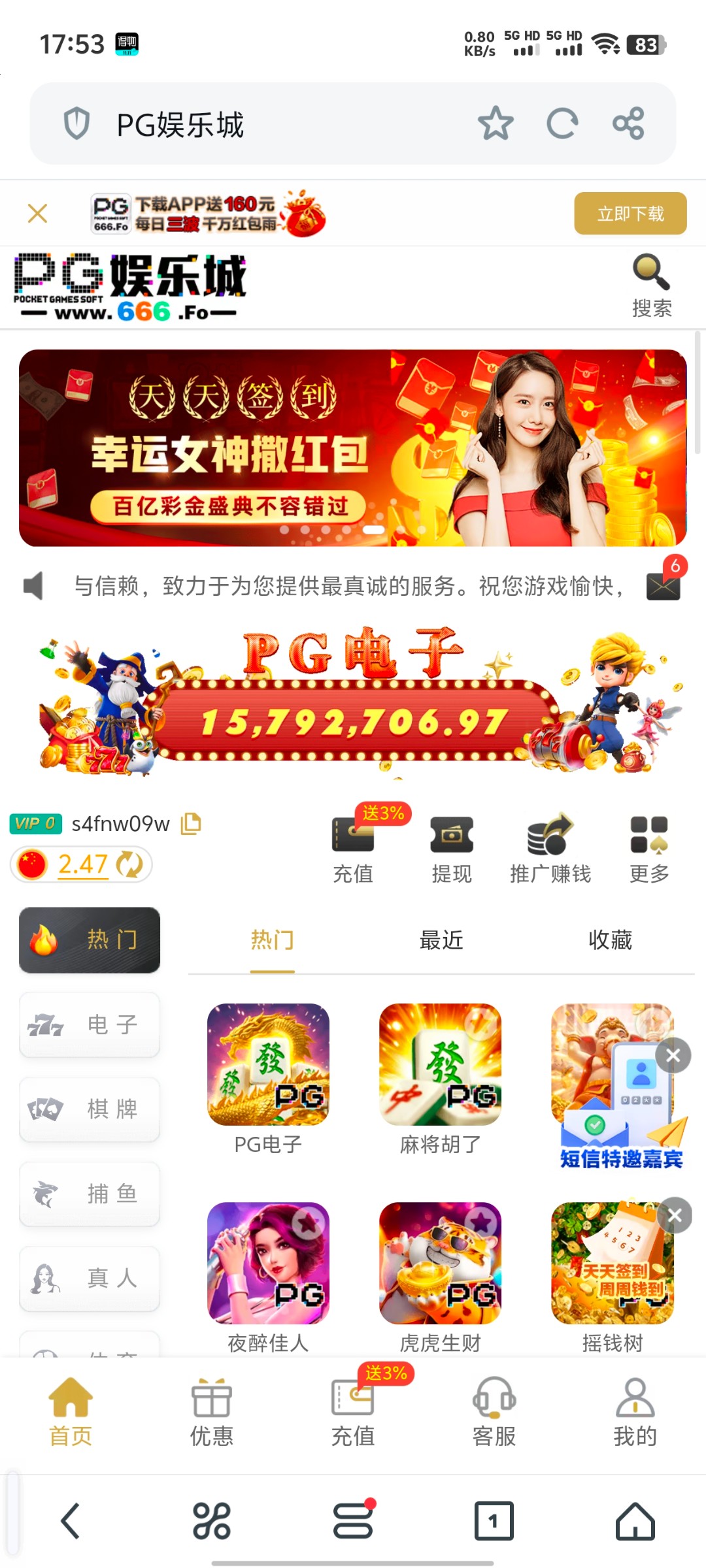The height and width of the screenshot is (1568, 706).
Task: Open the mail inbox with 6 messages
Action: coord(663,585)
